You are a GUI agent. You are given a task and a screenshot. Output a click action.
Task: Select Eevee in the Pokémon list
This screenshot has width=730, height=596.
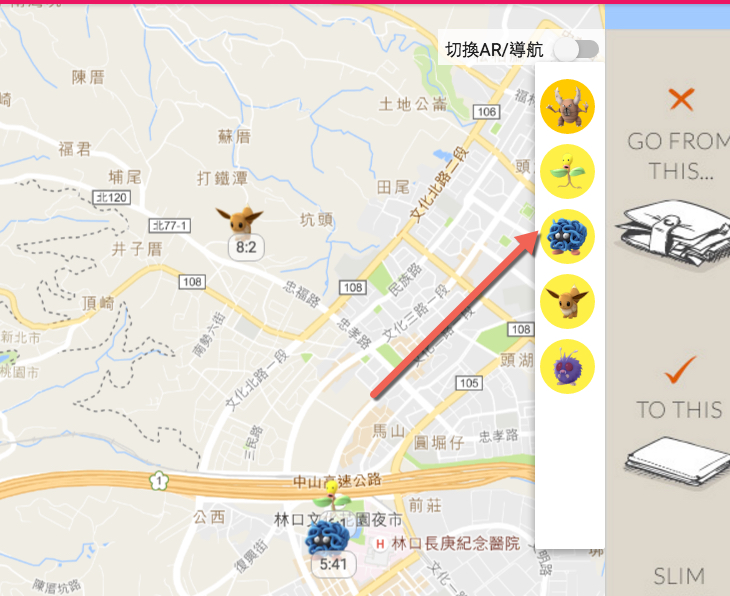point(567,302)
